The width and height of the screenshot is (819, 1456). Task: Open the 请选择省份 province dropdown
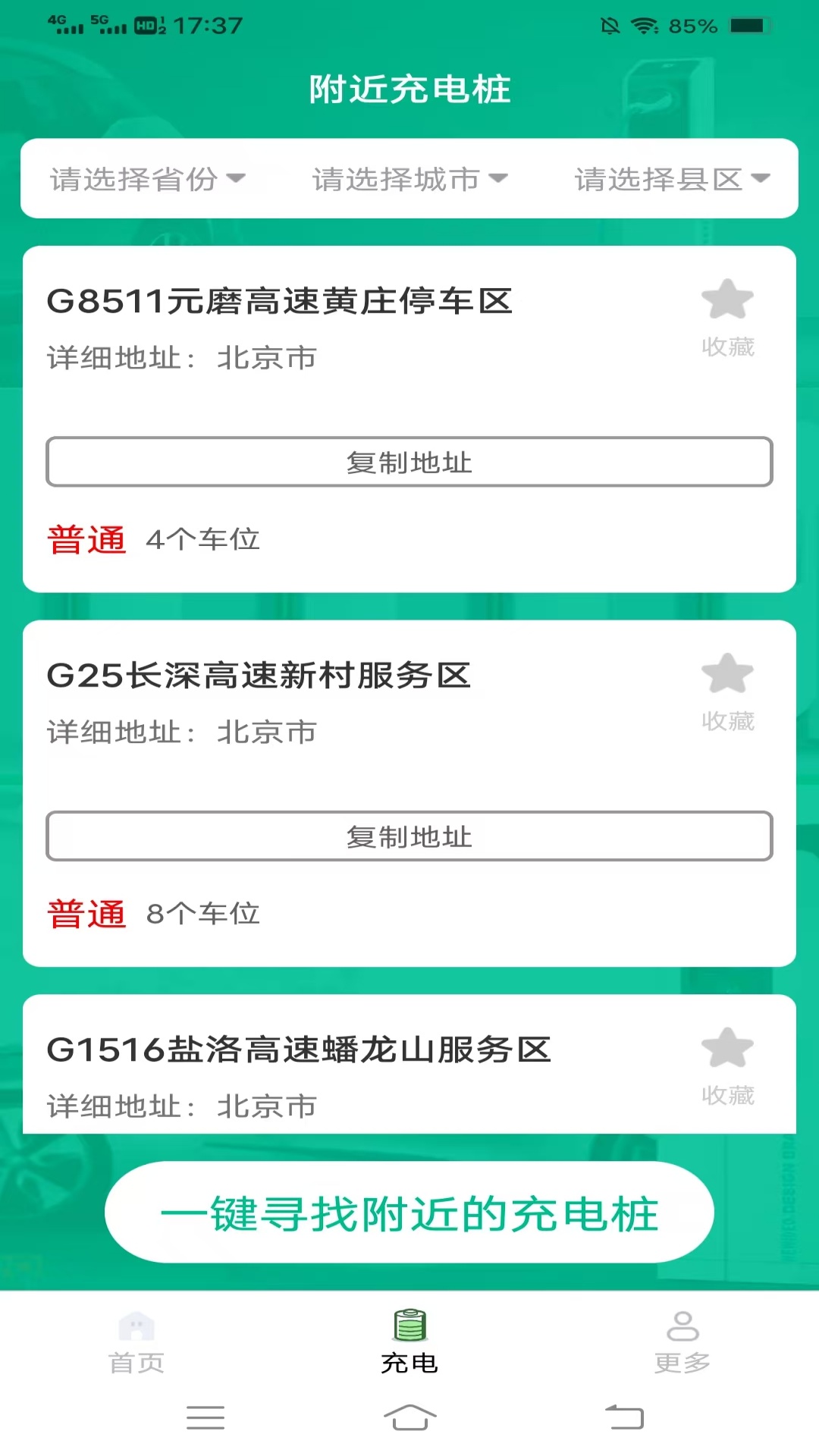(x=148, y=179)
